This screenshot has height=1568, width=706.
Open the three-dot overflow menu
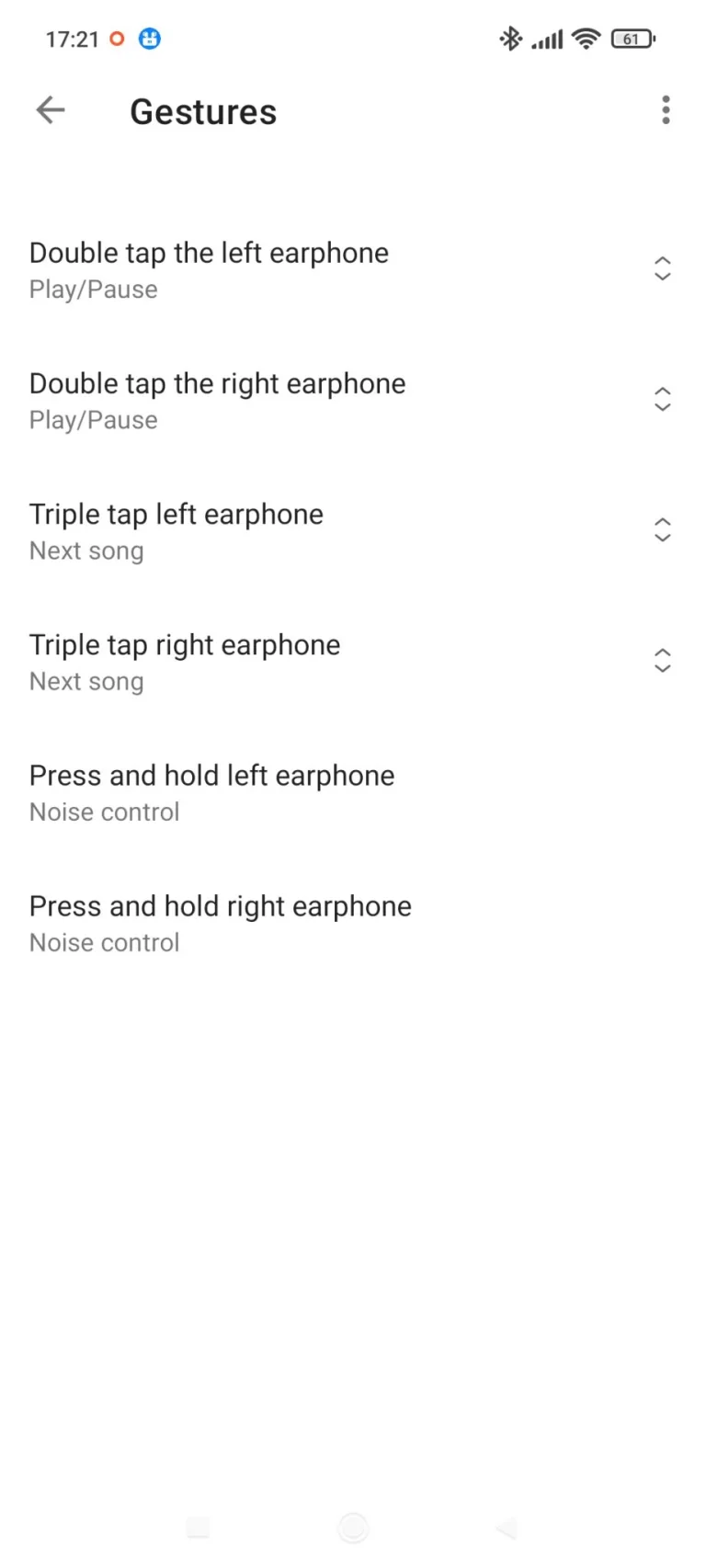click(x=665, y=109)
